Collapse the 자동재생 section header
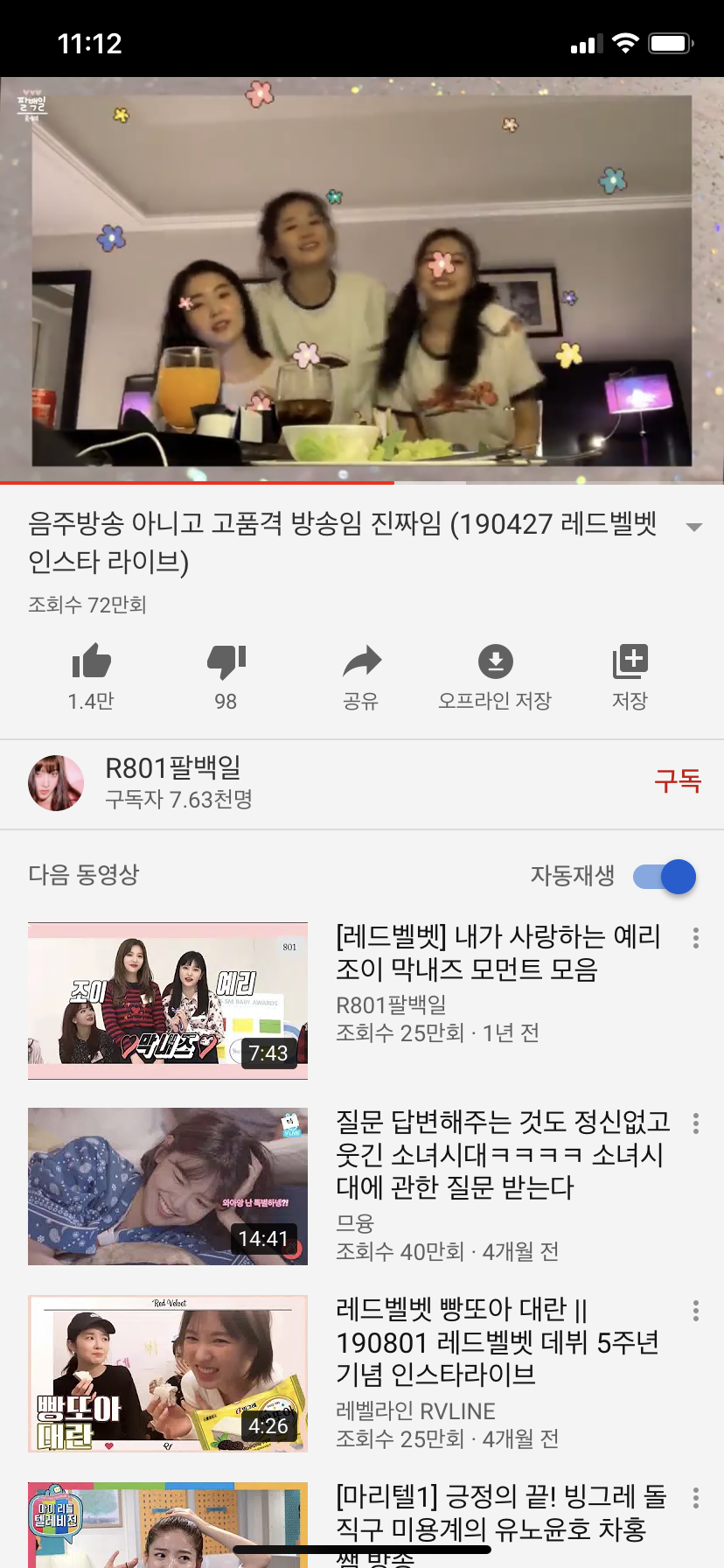The height and width of the screenshot is (1568, 724). click(x=85, y=876)
